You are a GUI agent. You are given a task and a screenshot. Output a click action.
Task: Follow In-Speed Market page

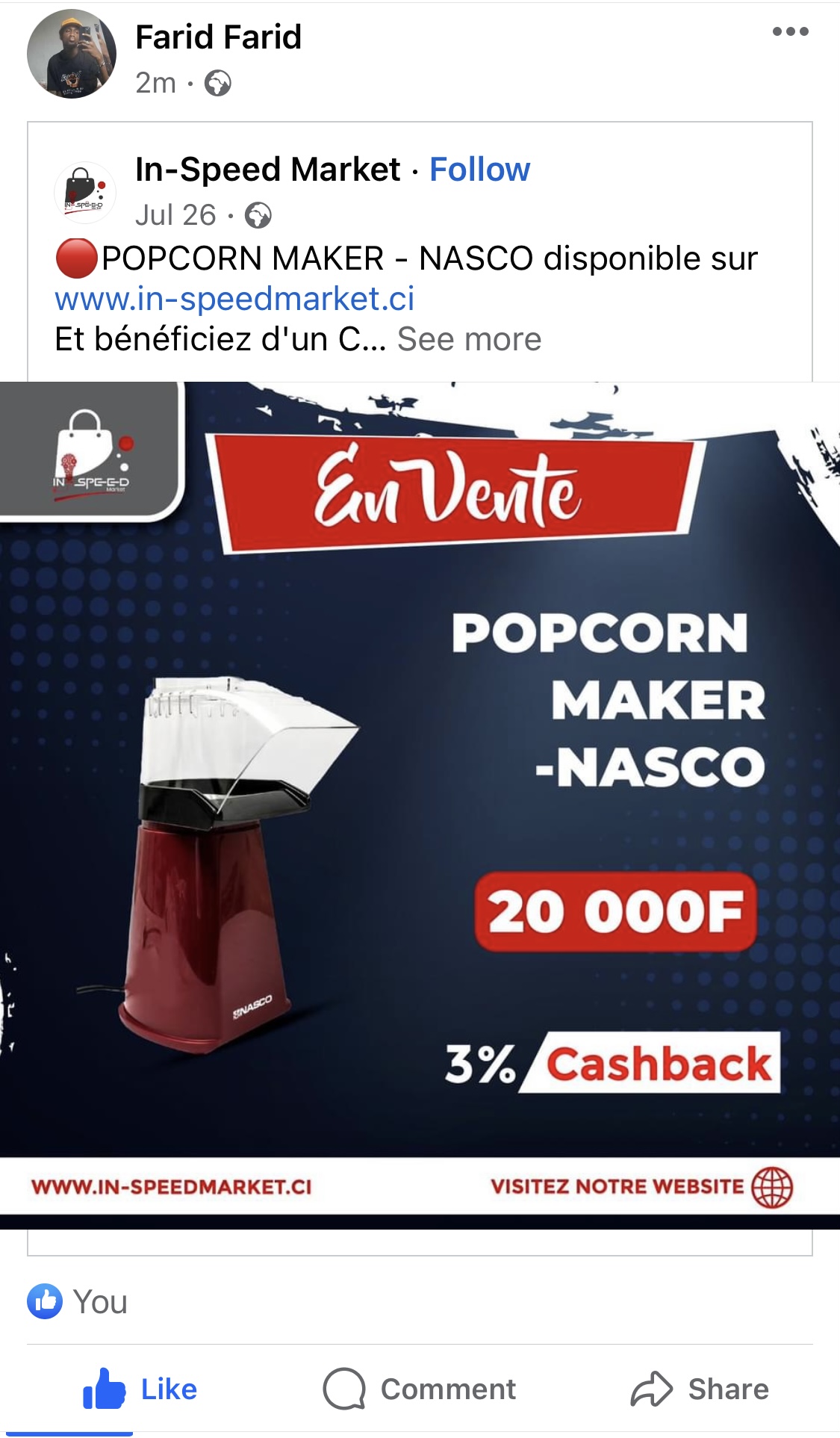(x=479, y=170)
